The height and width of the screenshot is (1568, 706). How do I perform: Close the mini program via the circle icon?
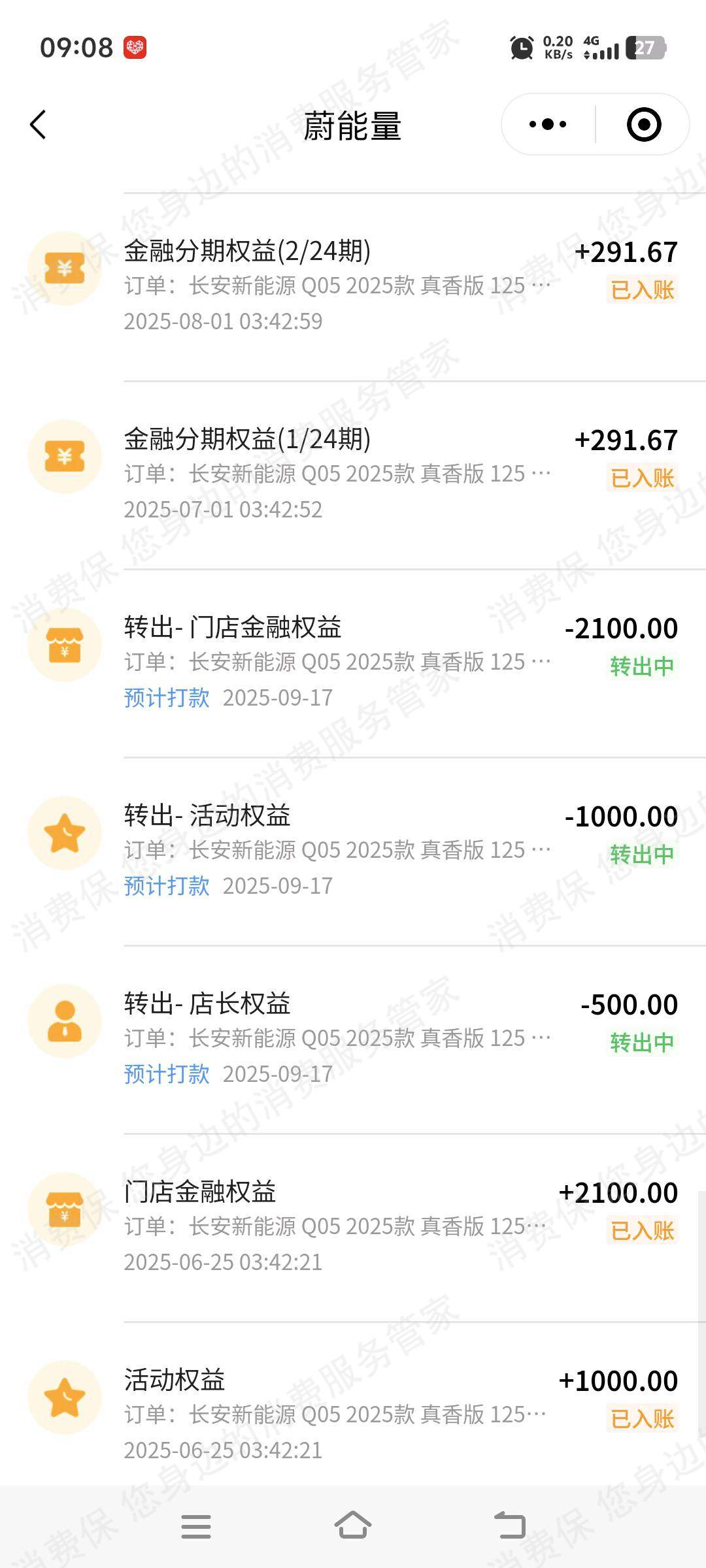pos(643,124)
